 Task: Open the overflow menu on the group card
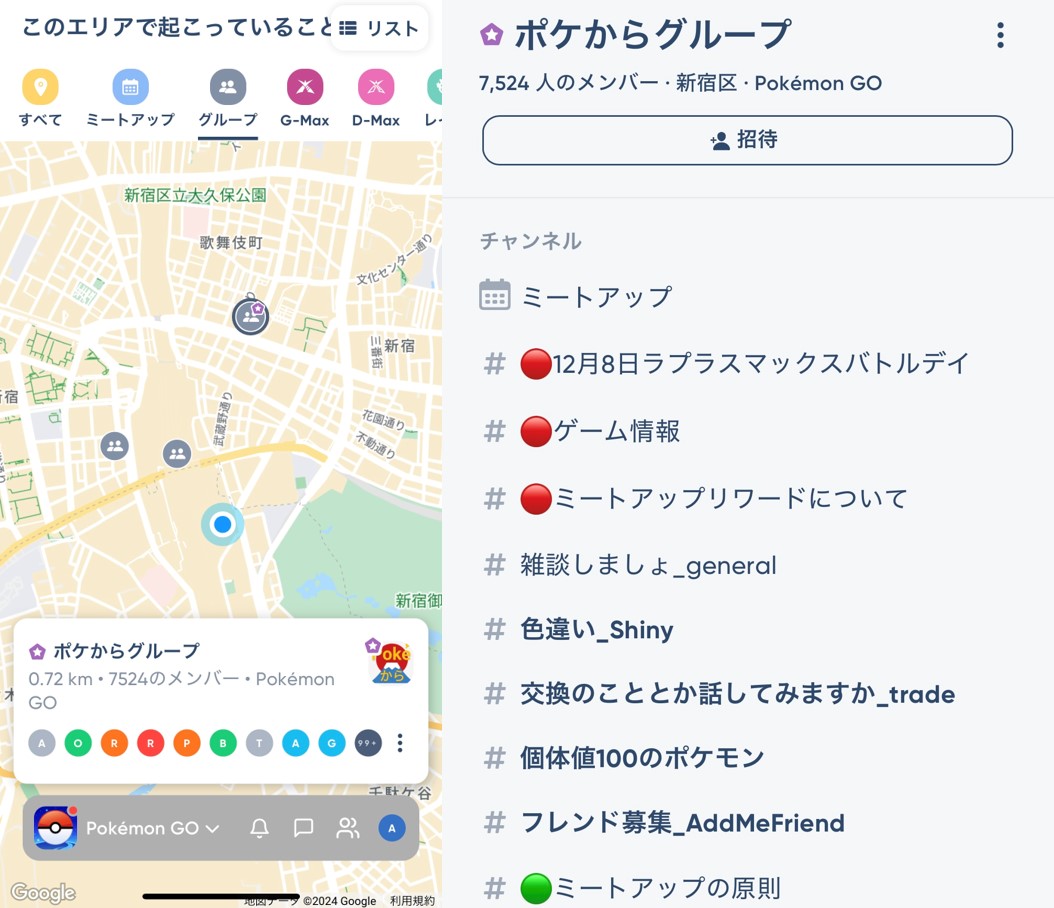[x=400, y=743]
